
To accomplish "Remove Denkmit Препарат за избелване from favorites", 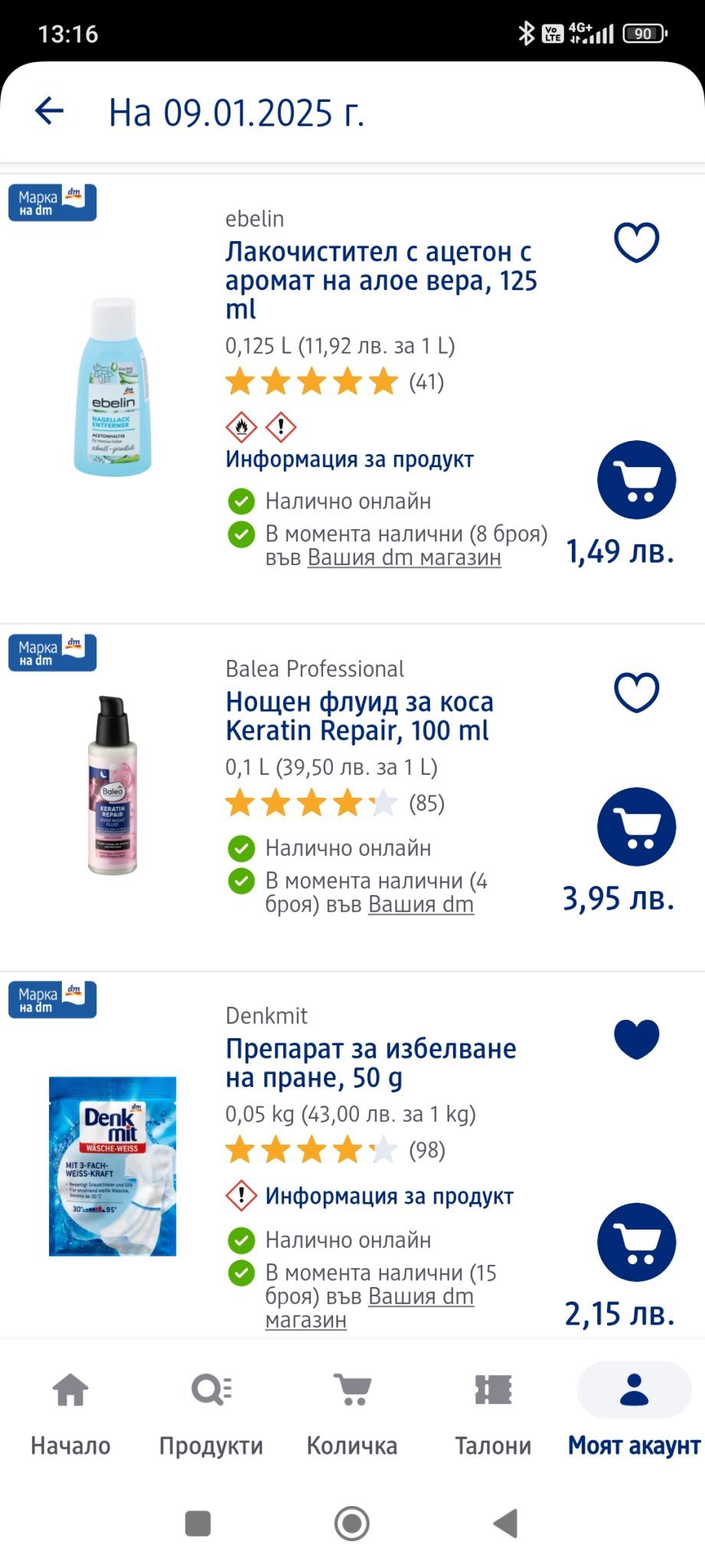I will click(x=636, y=1039).
